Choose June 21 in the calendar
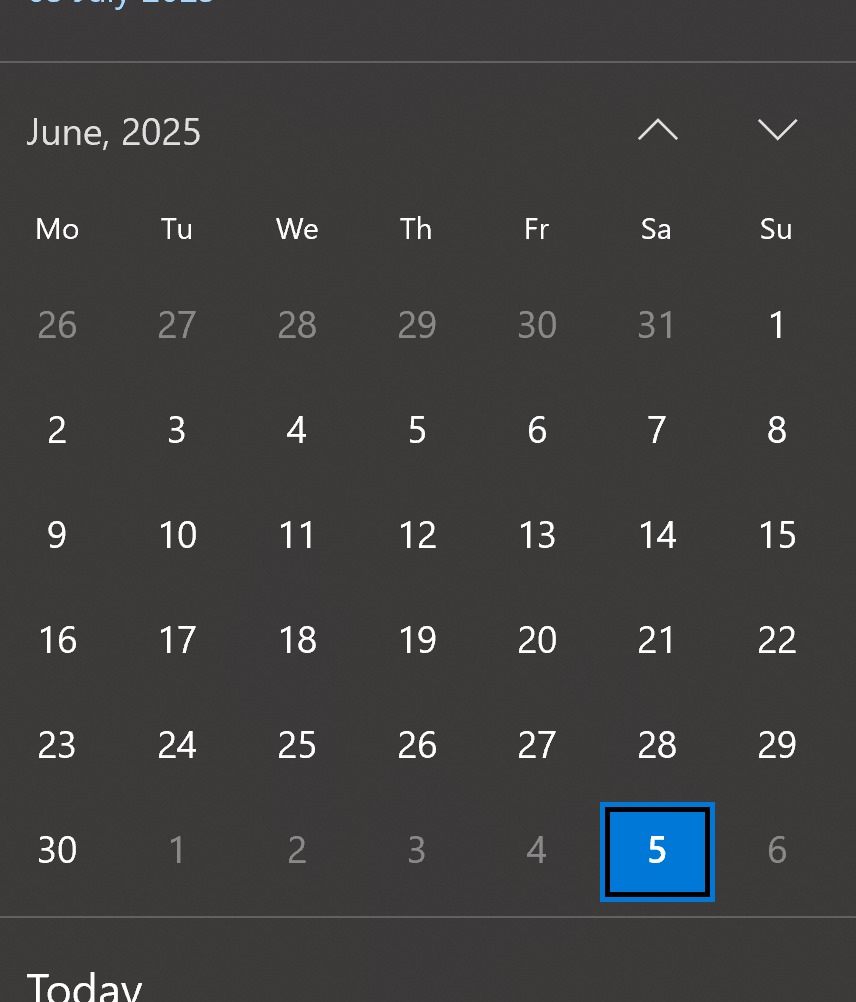 (657, 640)
